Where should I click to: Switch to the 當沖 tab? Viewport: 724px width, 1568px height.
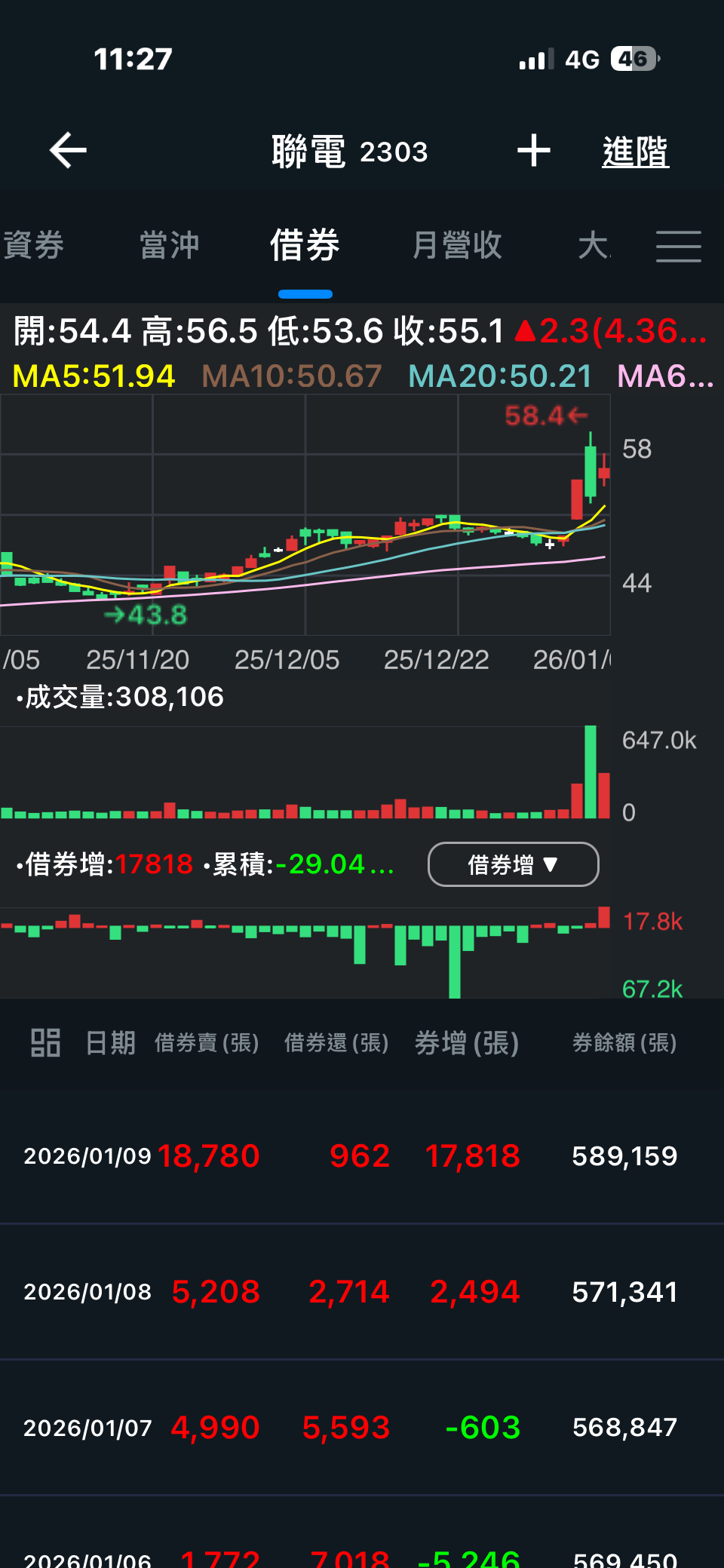[170, 245]
